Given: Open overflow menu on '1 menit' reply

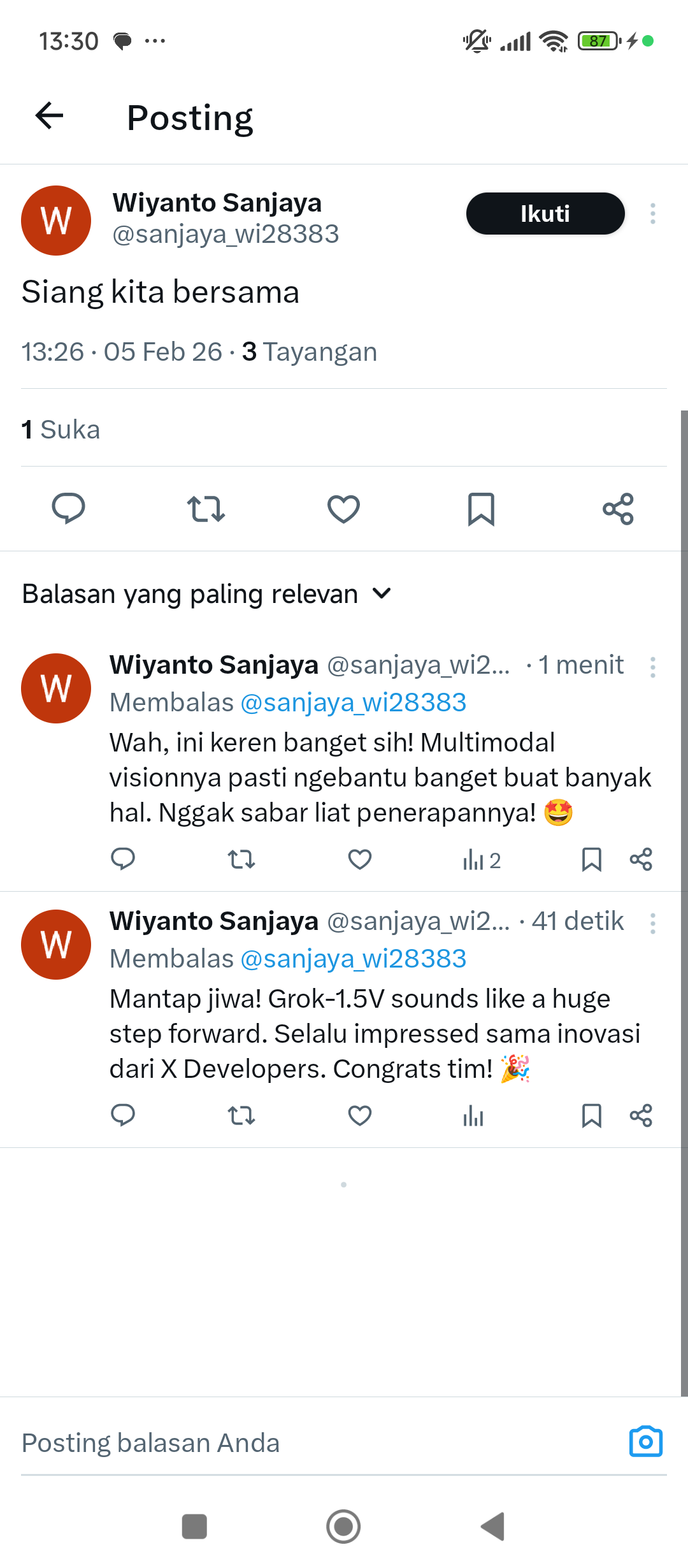Looking at the screenshot, I should [652, 667].
